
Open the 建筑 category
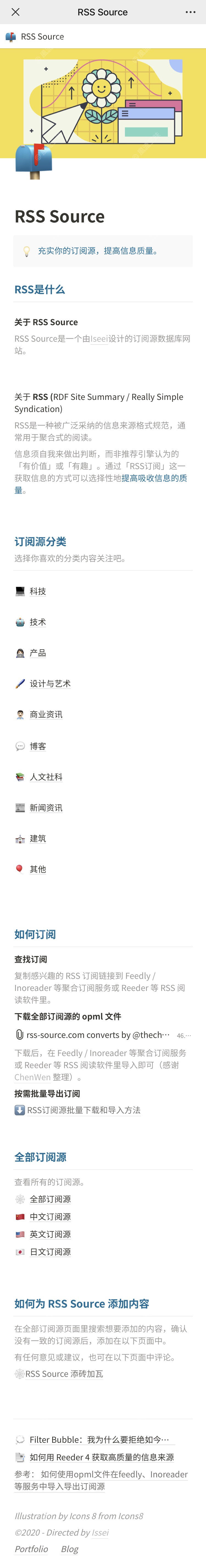click(38, 838)
